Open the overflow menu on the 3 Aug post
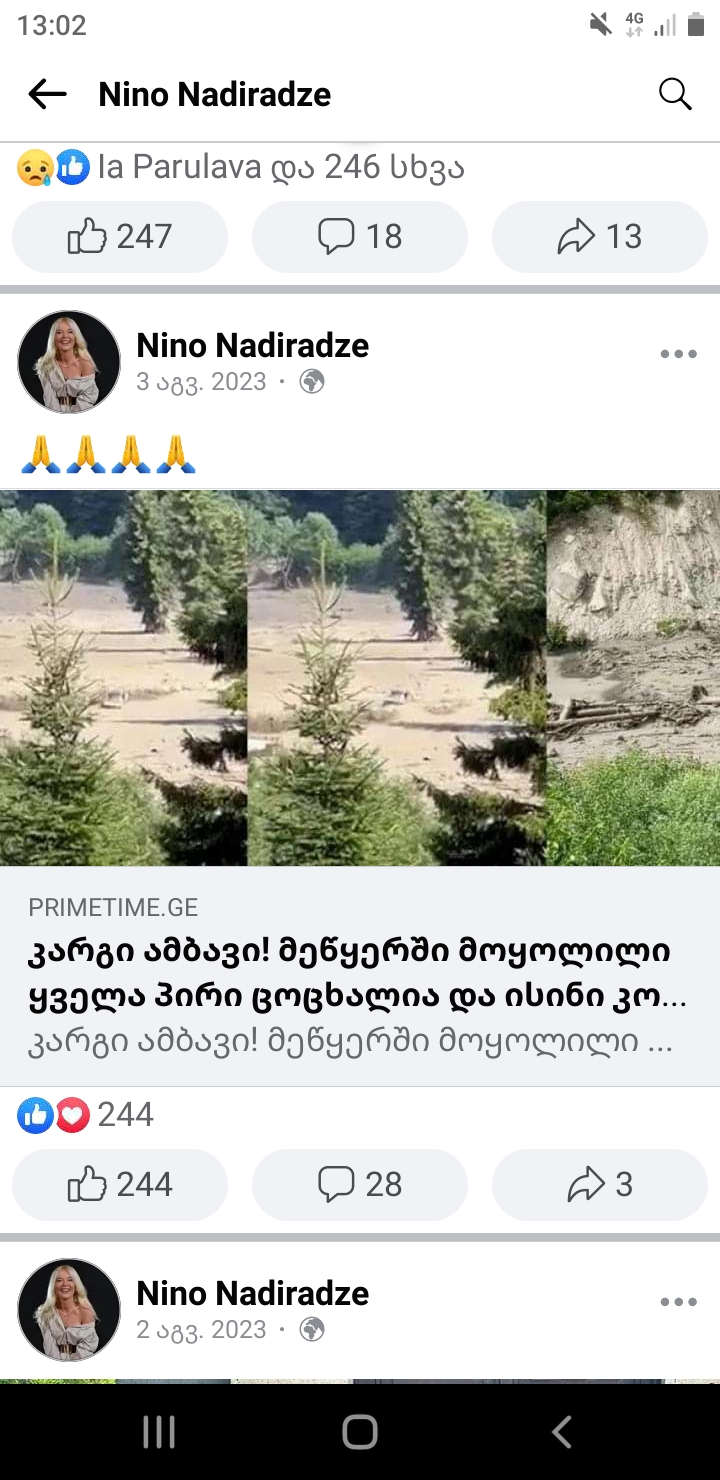 678,354
